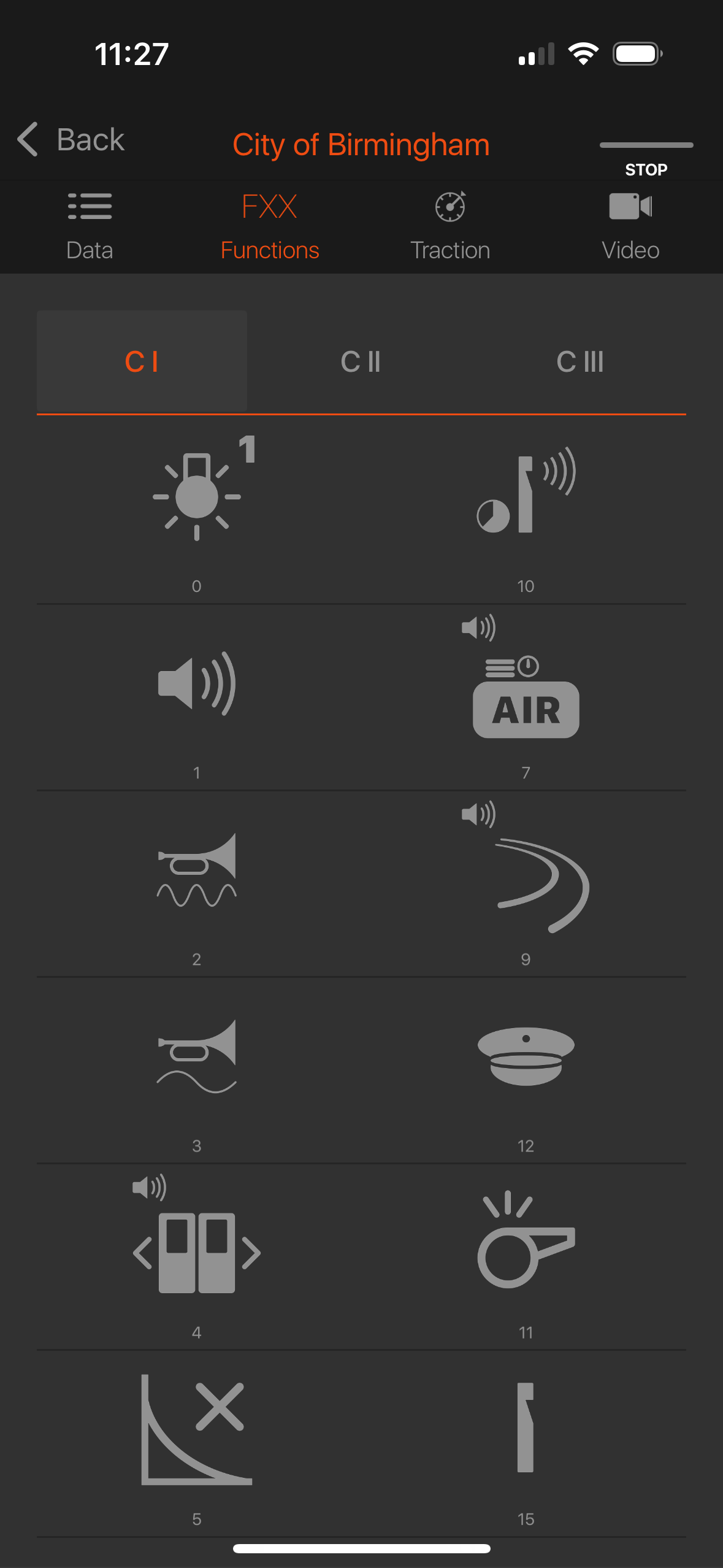Trigger the conductor cap function 12
The height and width of the screenshot is (1568, 723).
pos(526,1057)
